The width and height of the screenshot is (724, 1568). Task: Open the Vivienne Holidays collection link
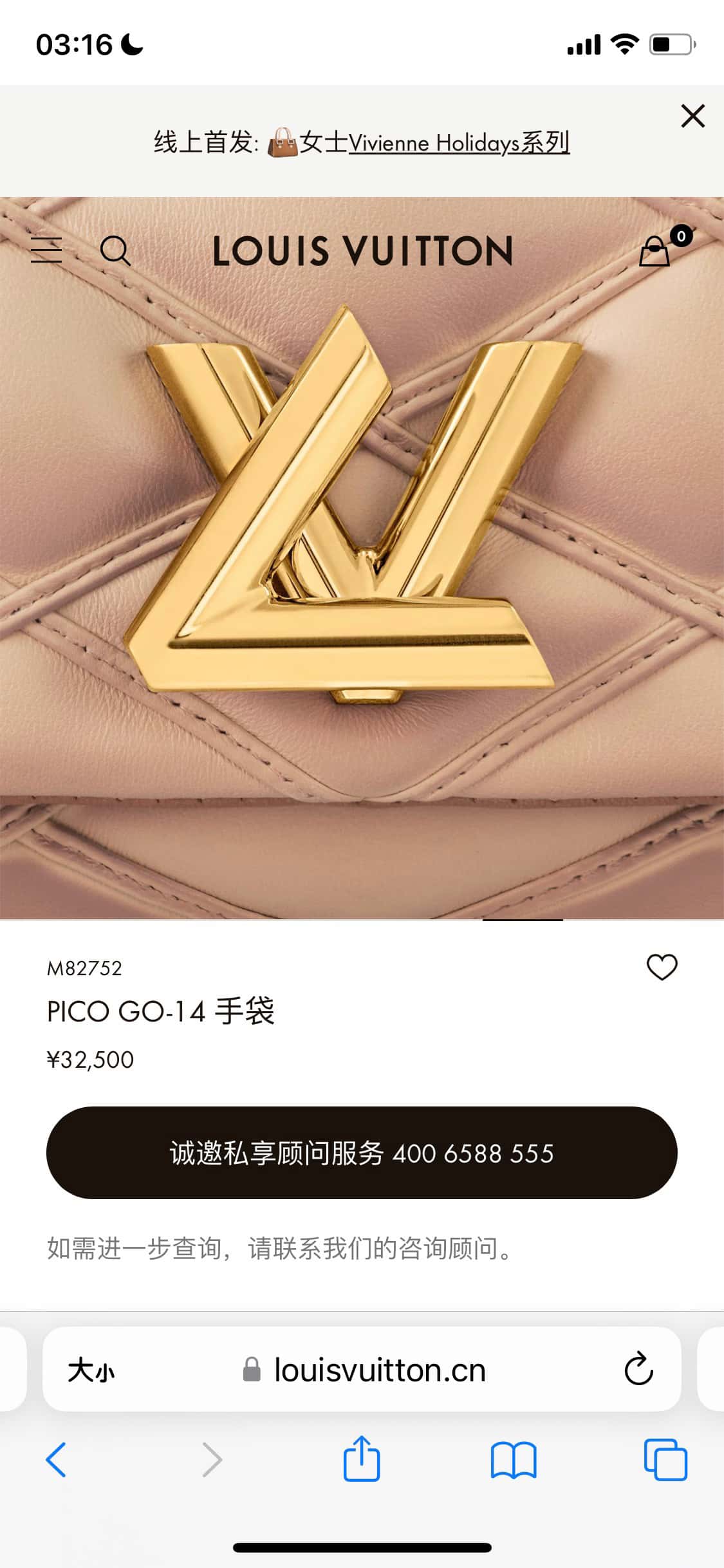click(458, 142)
